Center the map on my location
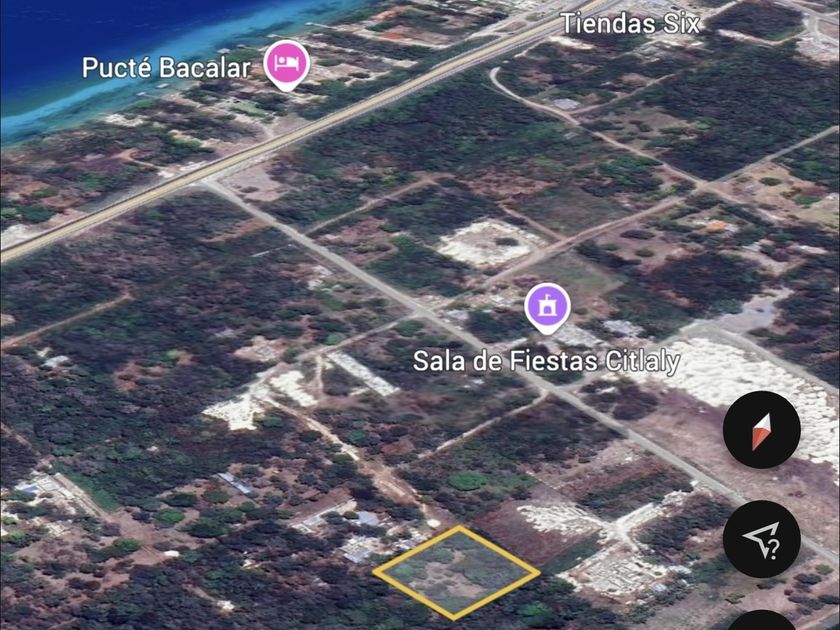Viewport: 840px width, 630px height. (x=761, y=539)
